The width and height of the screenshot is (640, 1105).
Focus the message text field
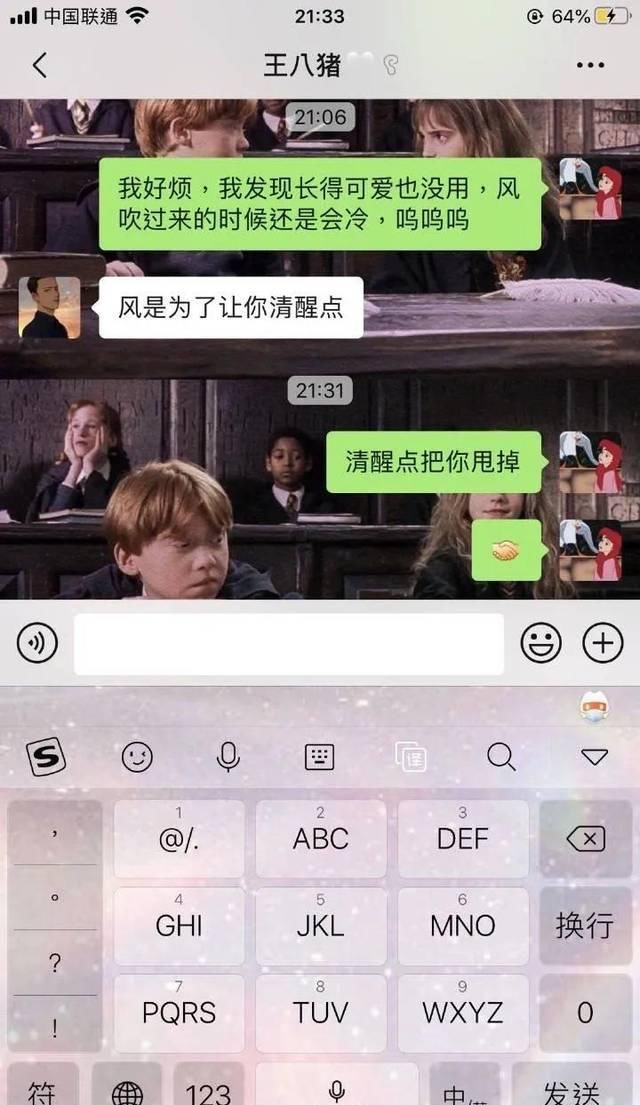coord(288,644)
